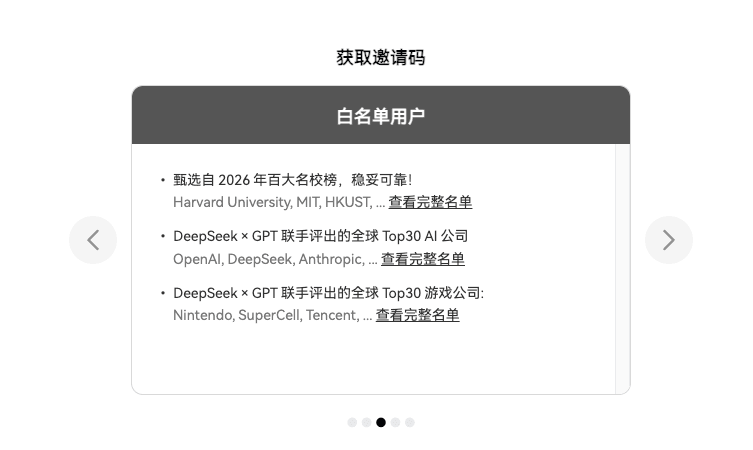
Task: Go to the next carousel slide
Action: [x=668, y=240]
